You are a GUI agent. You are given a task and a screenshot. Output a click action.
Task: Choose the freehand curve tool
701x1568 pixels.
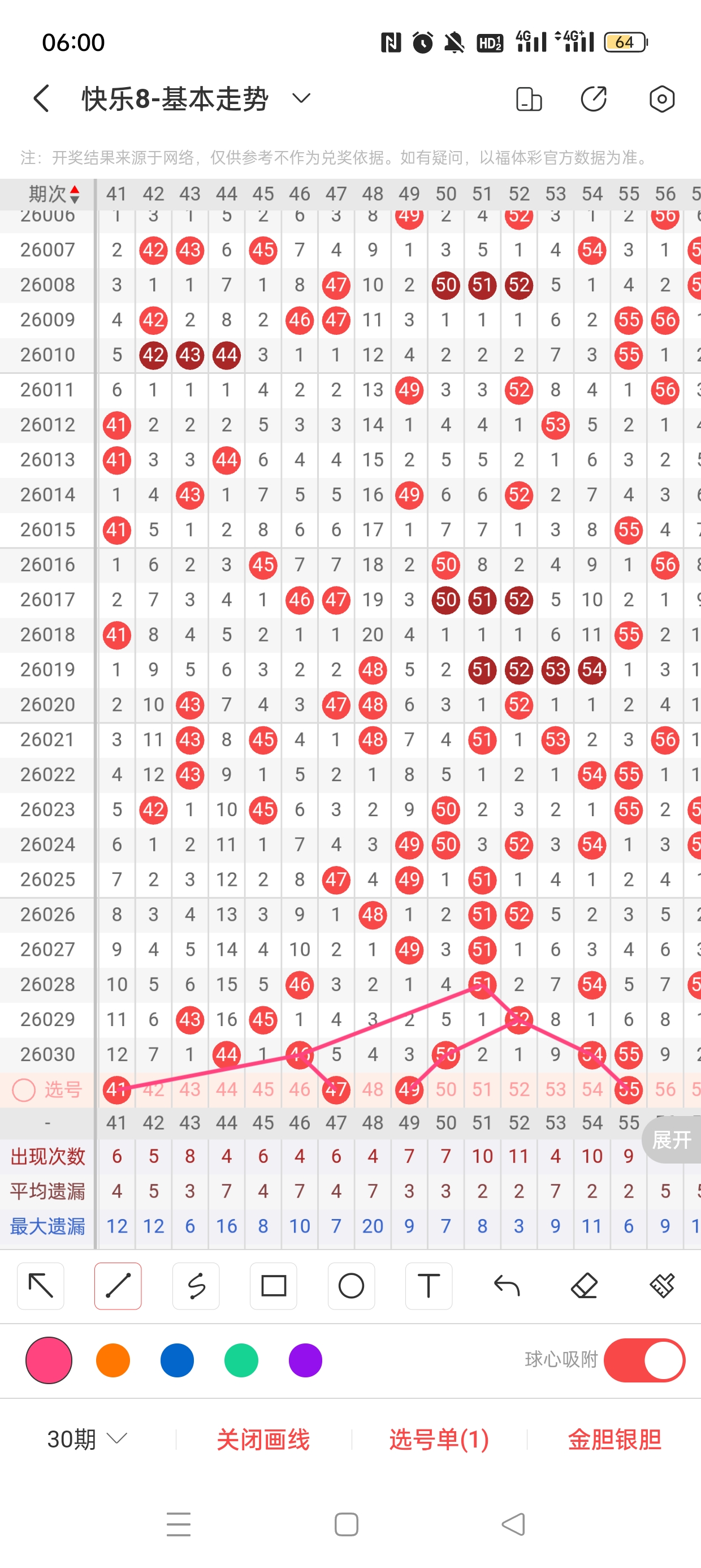196,1286
